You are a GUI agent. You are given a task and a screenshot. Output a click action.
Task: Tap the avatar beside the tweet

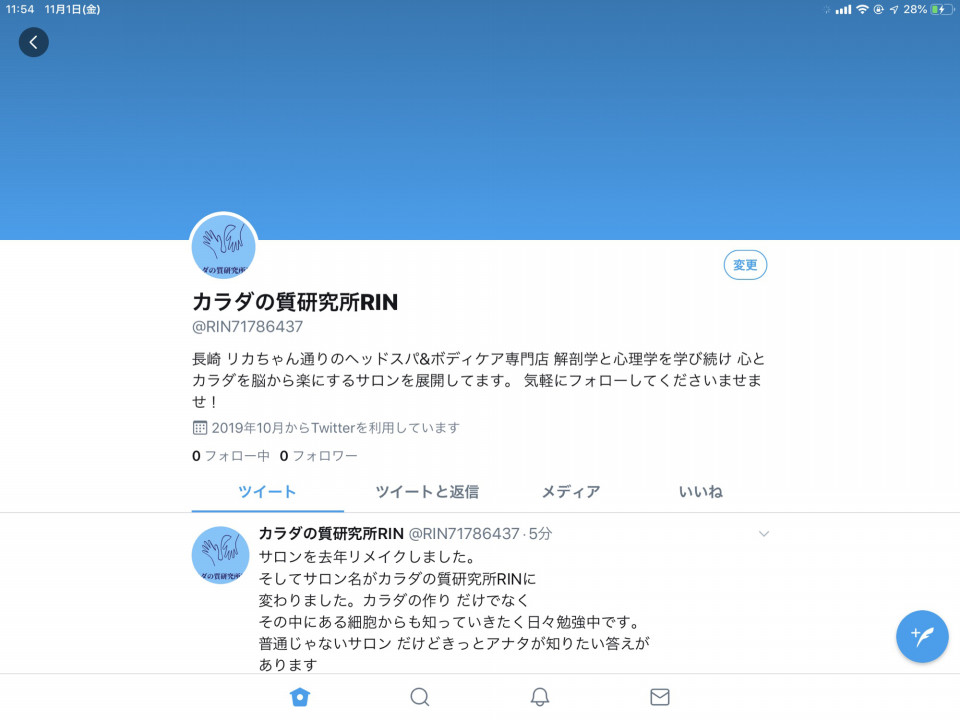220,555
